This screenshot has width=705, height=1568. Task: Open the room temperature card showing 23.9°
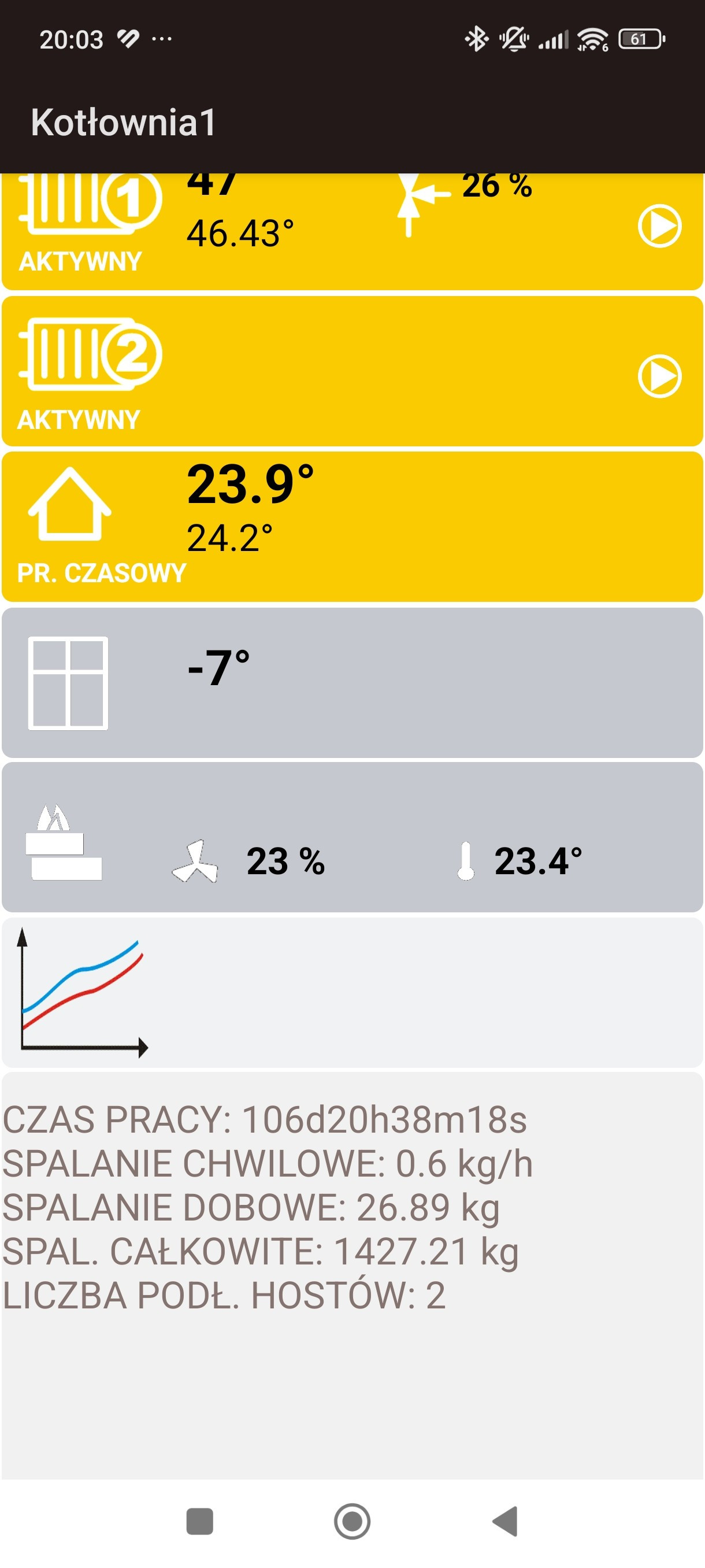click(353, 527)
